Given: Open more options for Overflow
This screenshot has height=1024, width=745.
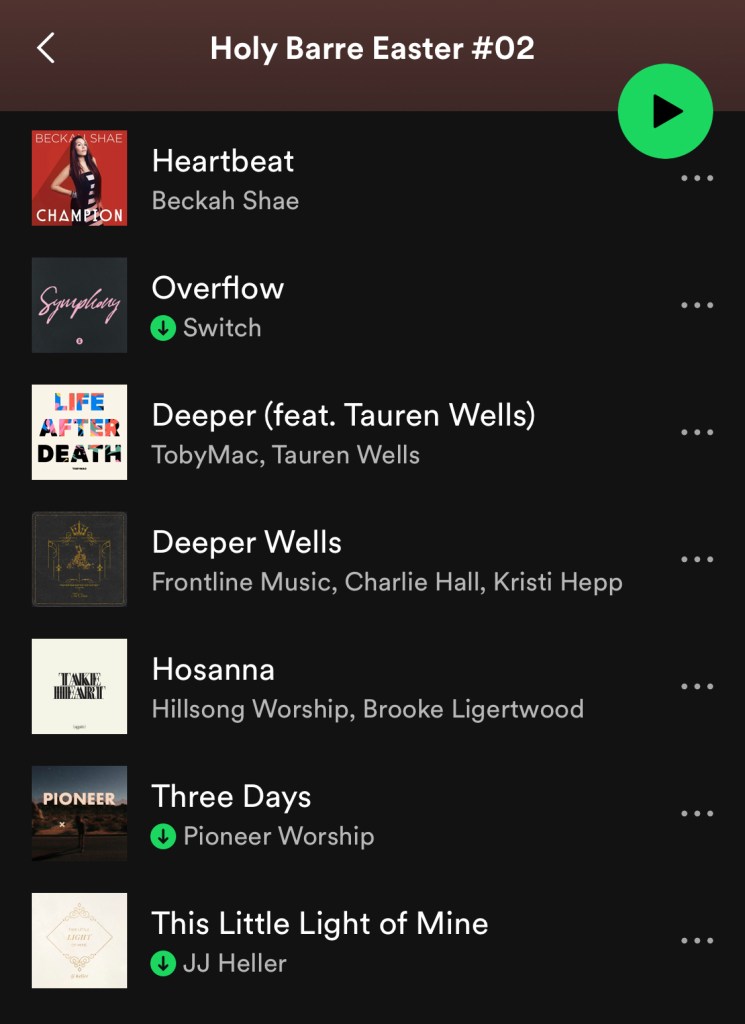Looking at the screenshot, I should (x=696, y=306).
